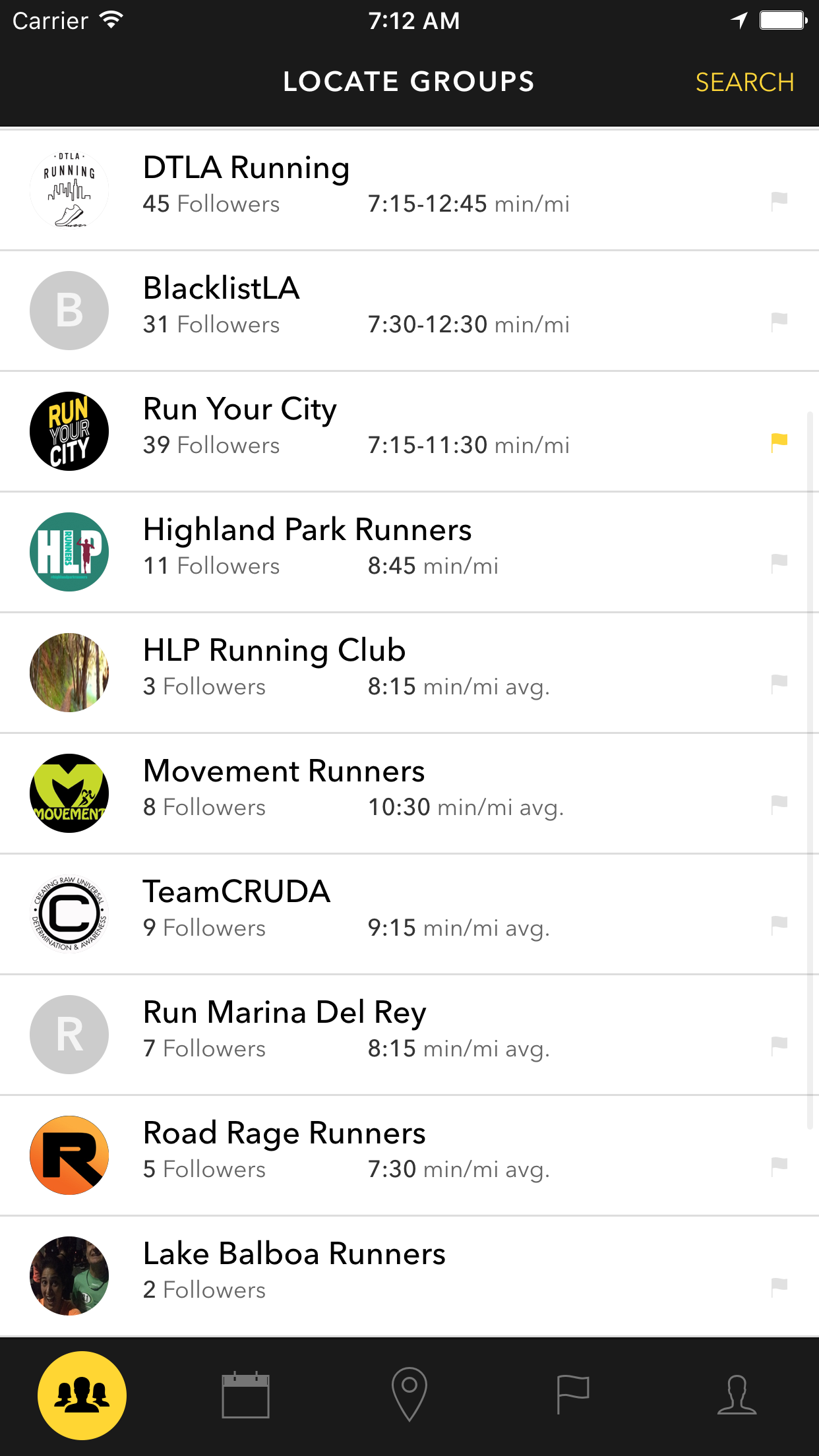
Task: Open the profile icon in bottom bar
Action: pos(737,1395)
